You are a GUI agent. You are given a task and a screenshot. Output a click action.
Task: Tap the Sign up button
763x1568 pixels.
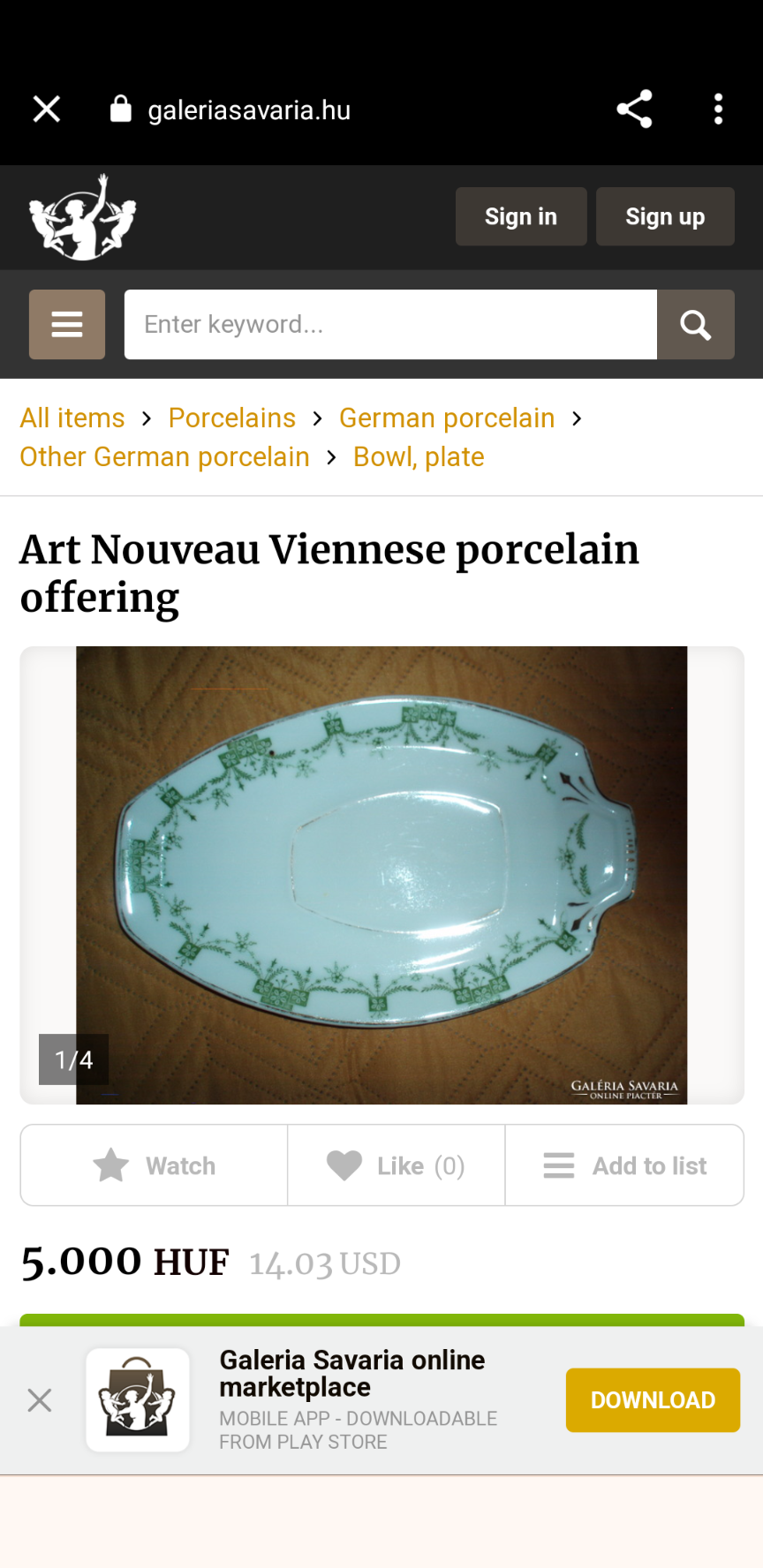tap(665, 216)
